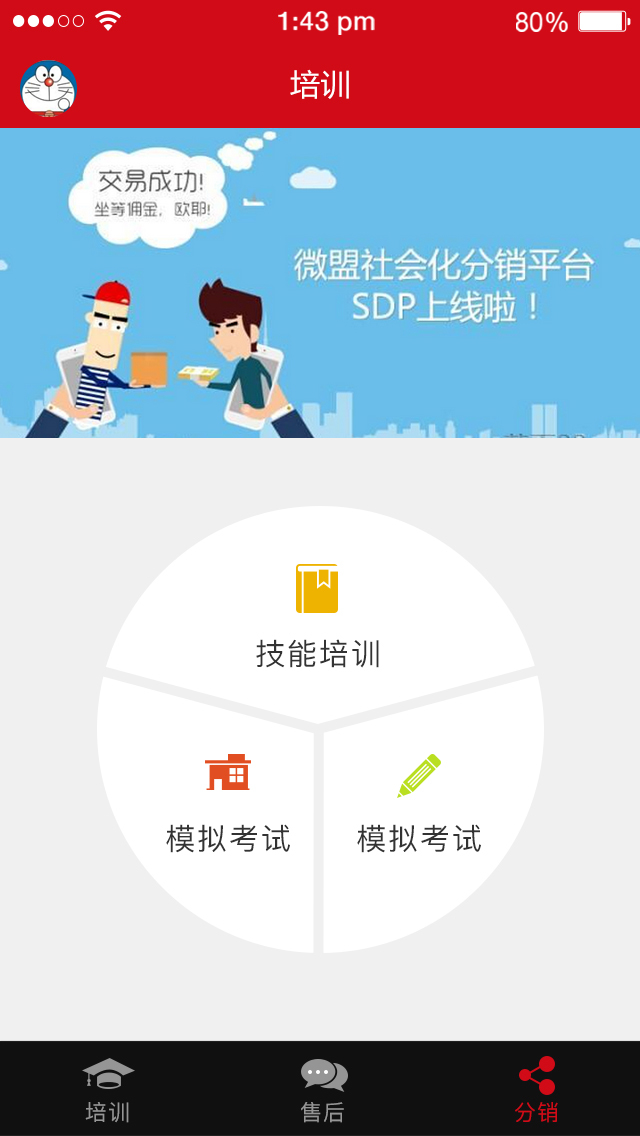Viewport: 640px width, 1136px height.
Task: Switch to the 售后 tab
Action: pos(323,1090)
